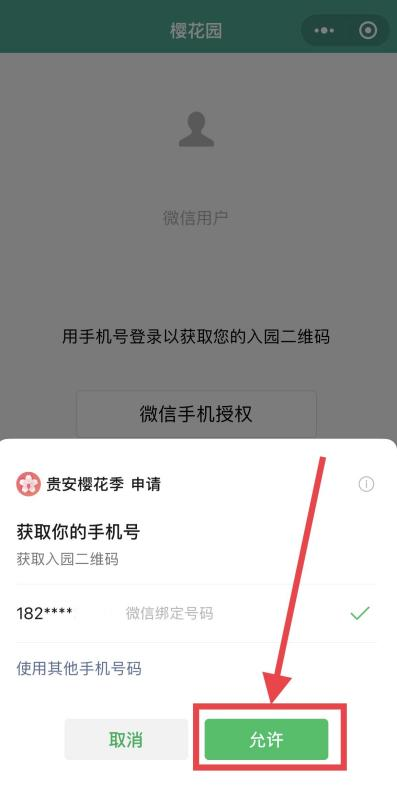
Task: Close the mini program with the circle icon
Action: pyautogui.click(x=368, y=31)
